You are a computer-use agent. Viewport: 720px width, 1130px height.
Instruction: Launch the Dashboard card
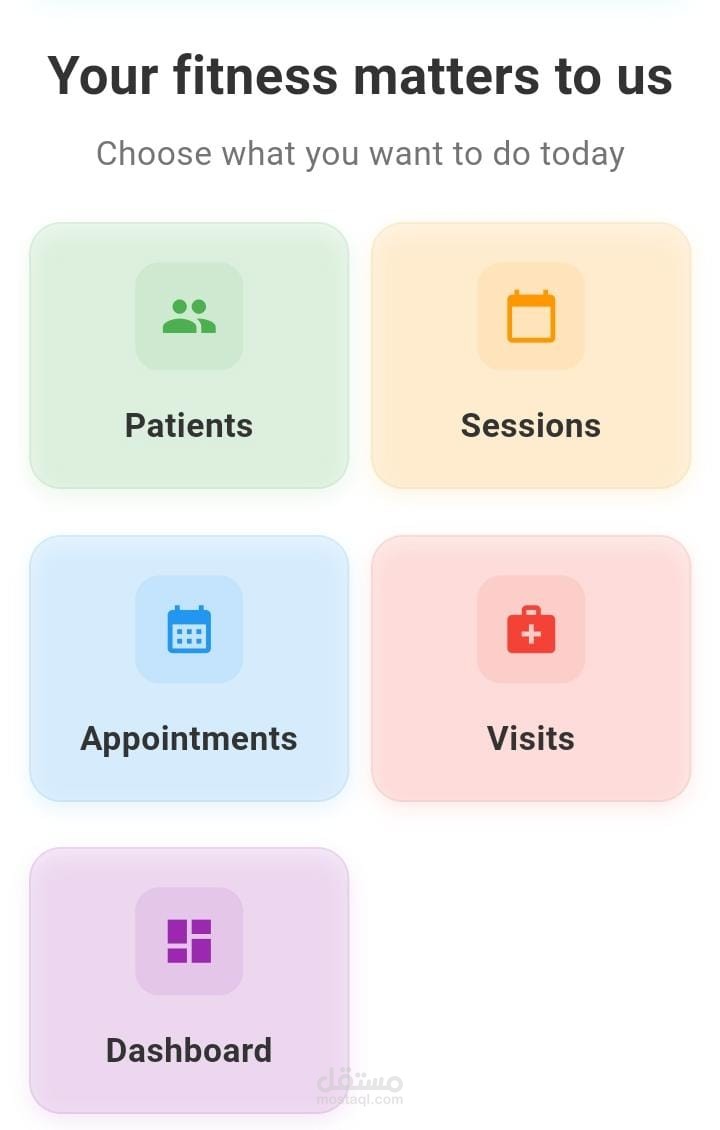[189, 980]
